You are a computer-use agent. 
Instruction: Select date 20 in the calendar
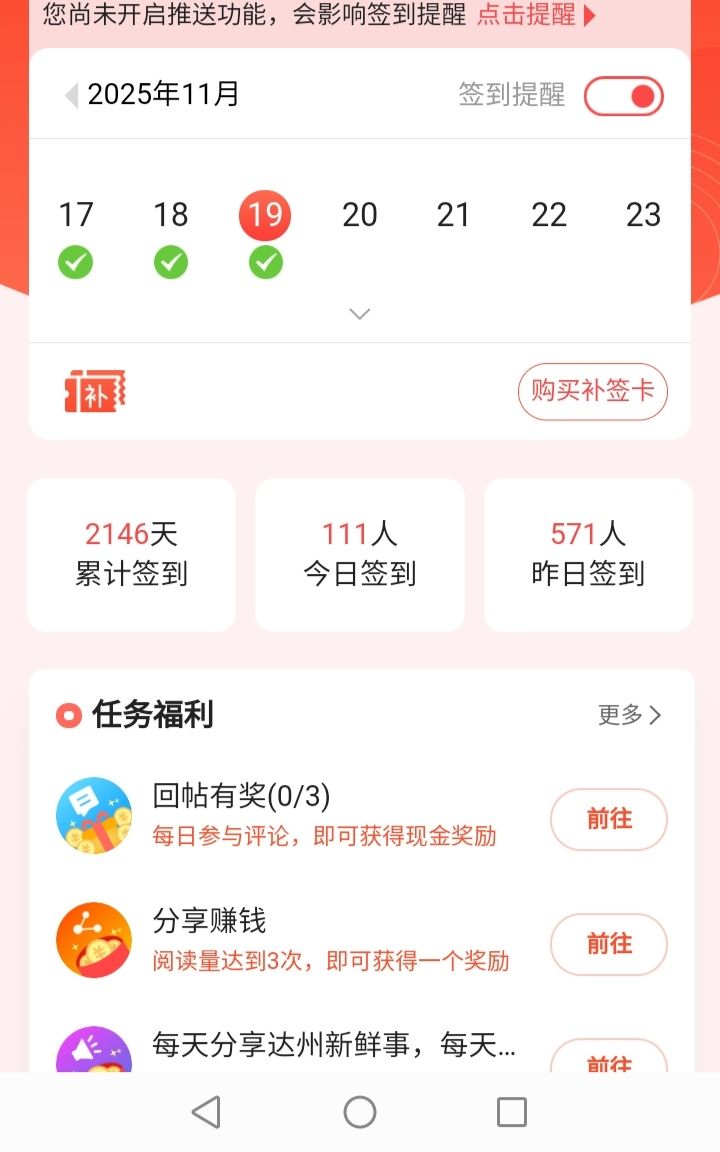coord(360,215)
